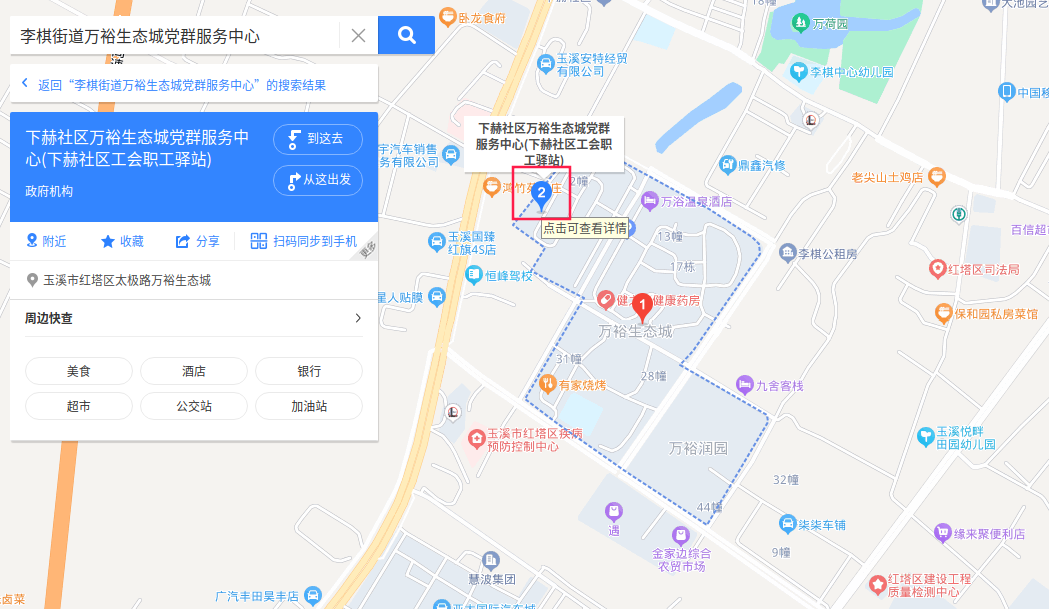Share this location via 分享
Image resolution: width=1049 pixels, height=609 pixels.
pos(197,241)
